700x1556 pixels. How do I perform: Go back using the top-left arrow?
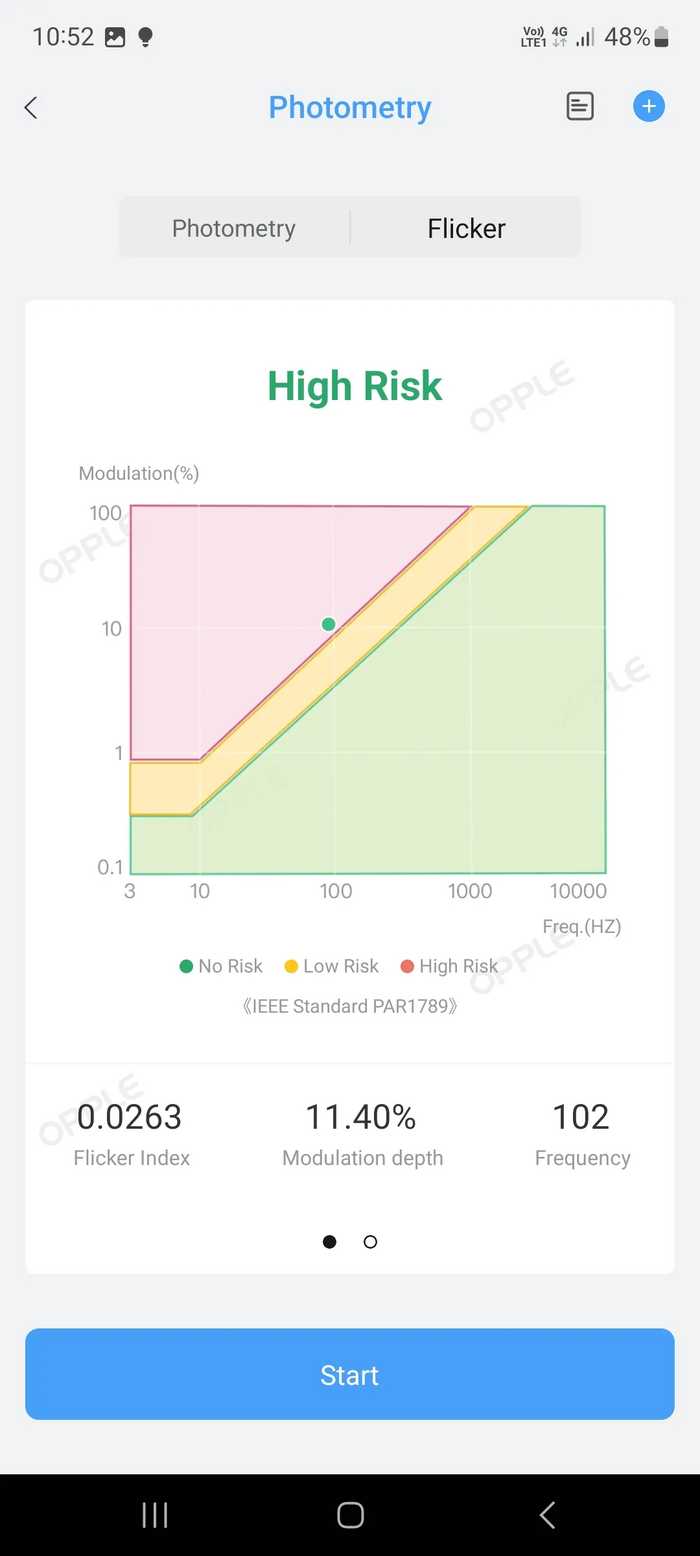[x=31, y=108]
